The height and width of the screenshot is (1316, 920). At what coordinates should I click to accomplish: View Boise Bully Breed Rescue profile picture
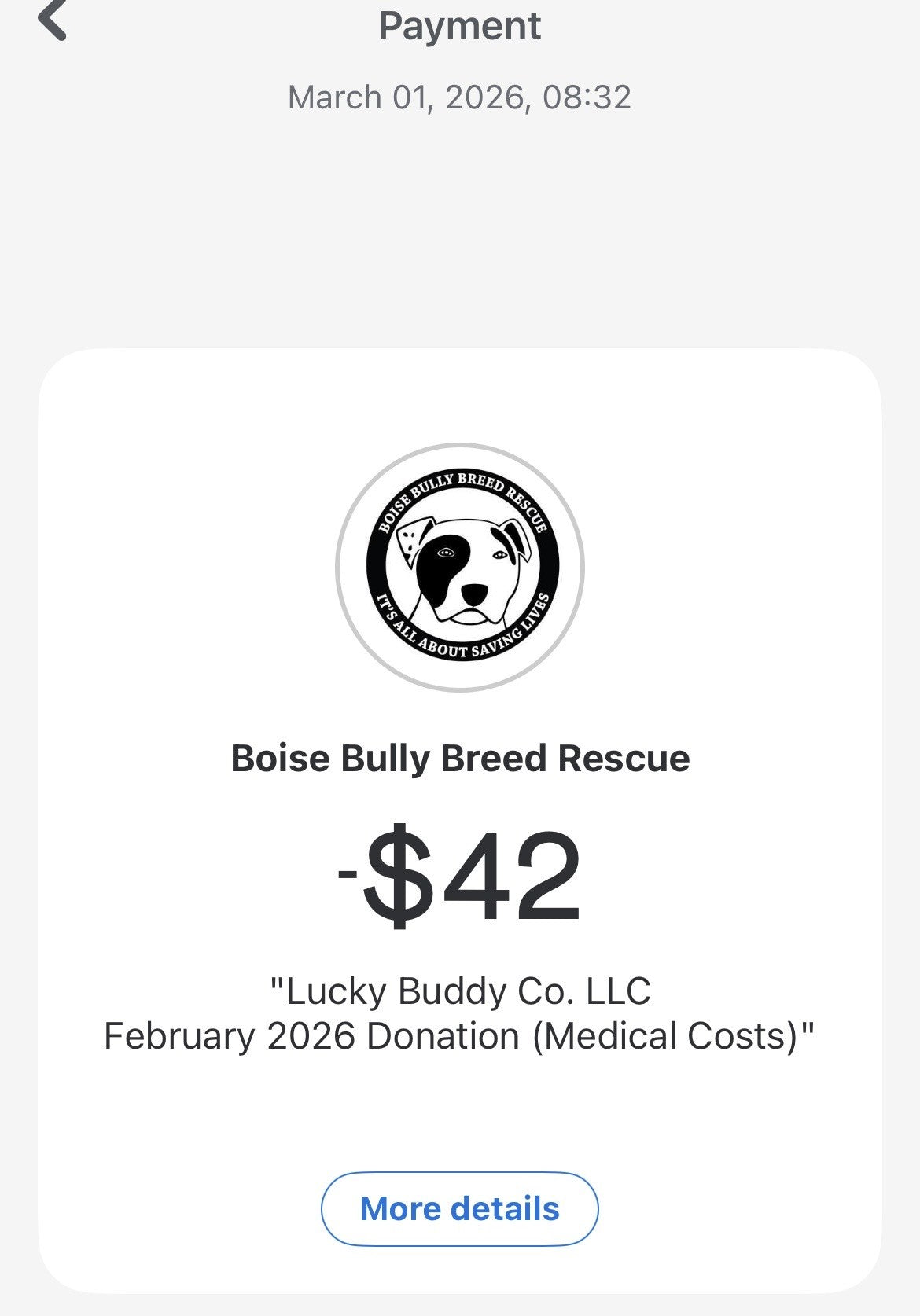click(x=460, y=568)
